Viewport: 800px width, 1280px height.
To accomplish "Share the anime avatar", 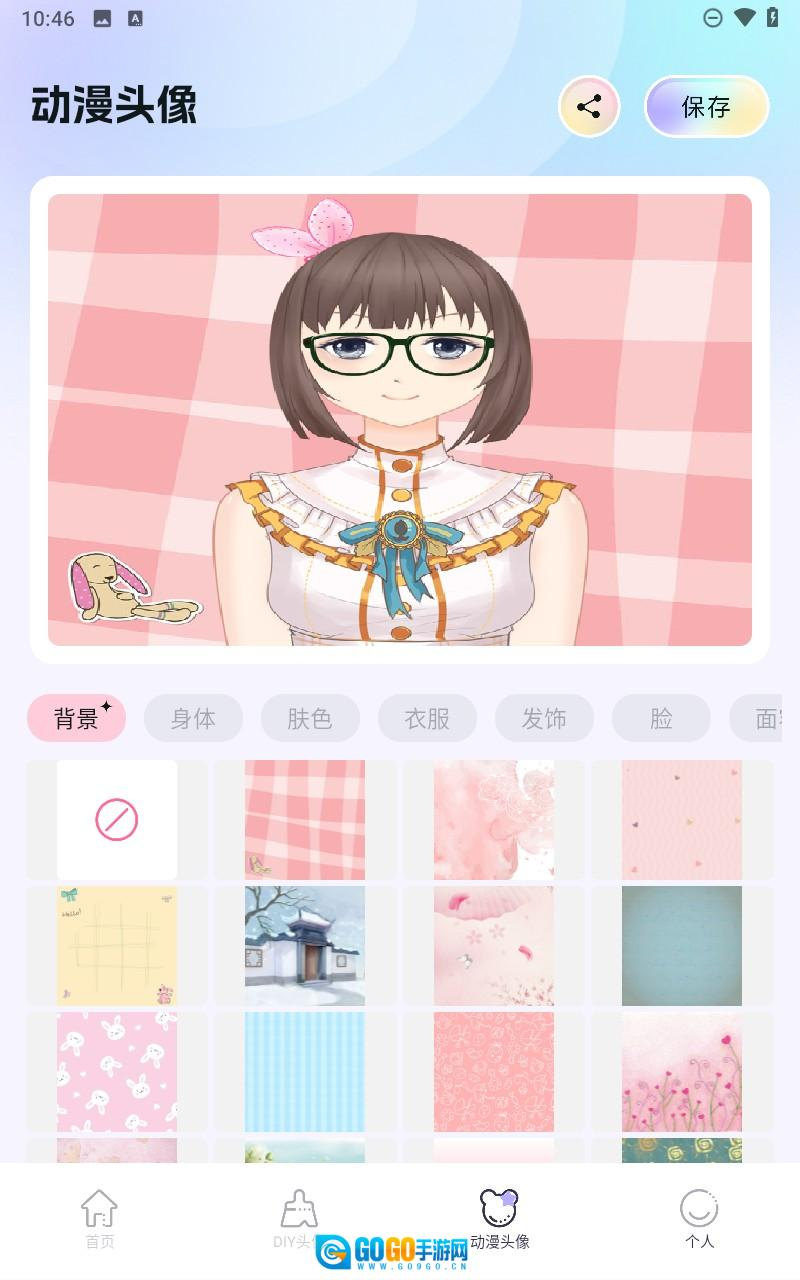I will click(589, 107).
